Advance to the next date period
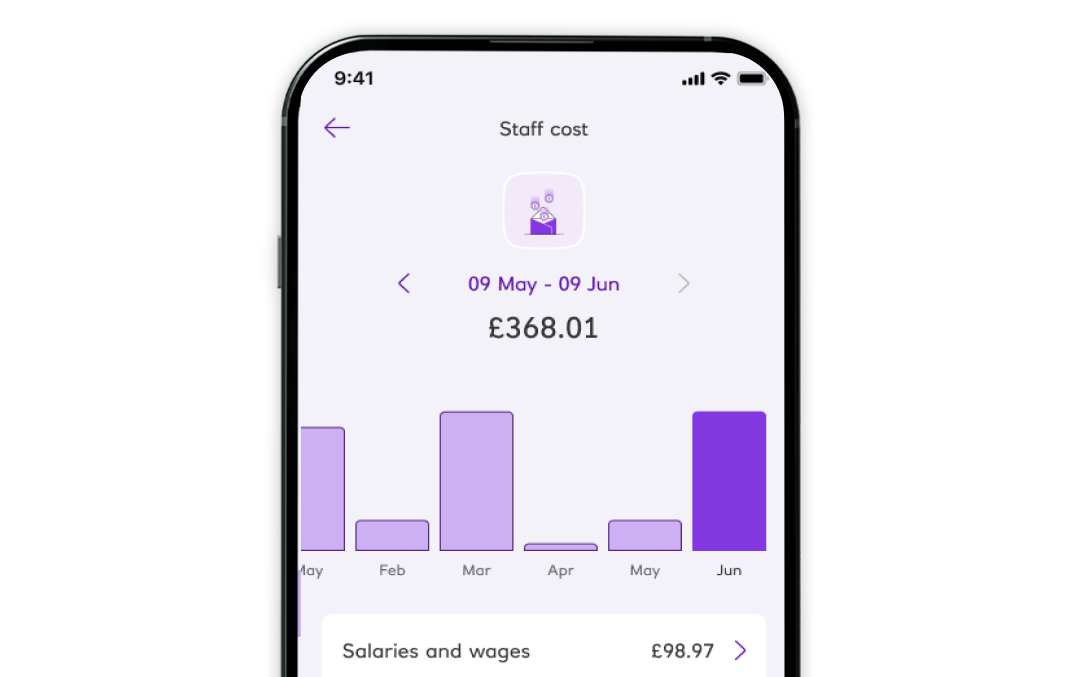The height and width of the screenshot is (677, 1080). click(684, 284)
